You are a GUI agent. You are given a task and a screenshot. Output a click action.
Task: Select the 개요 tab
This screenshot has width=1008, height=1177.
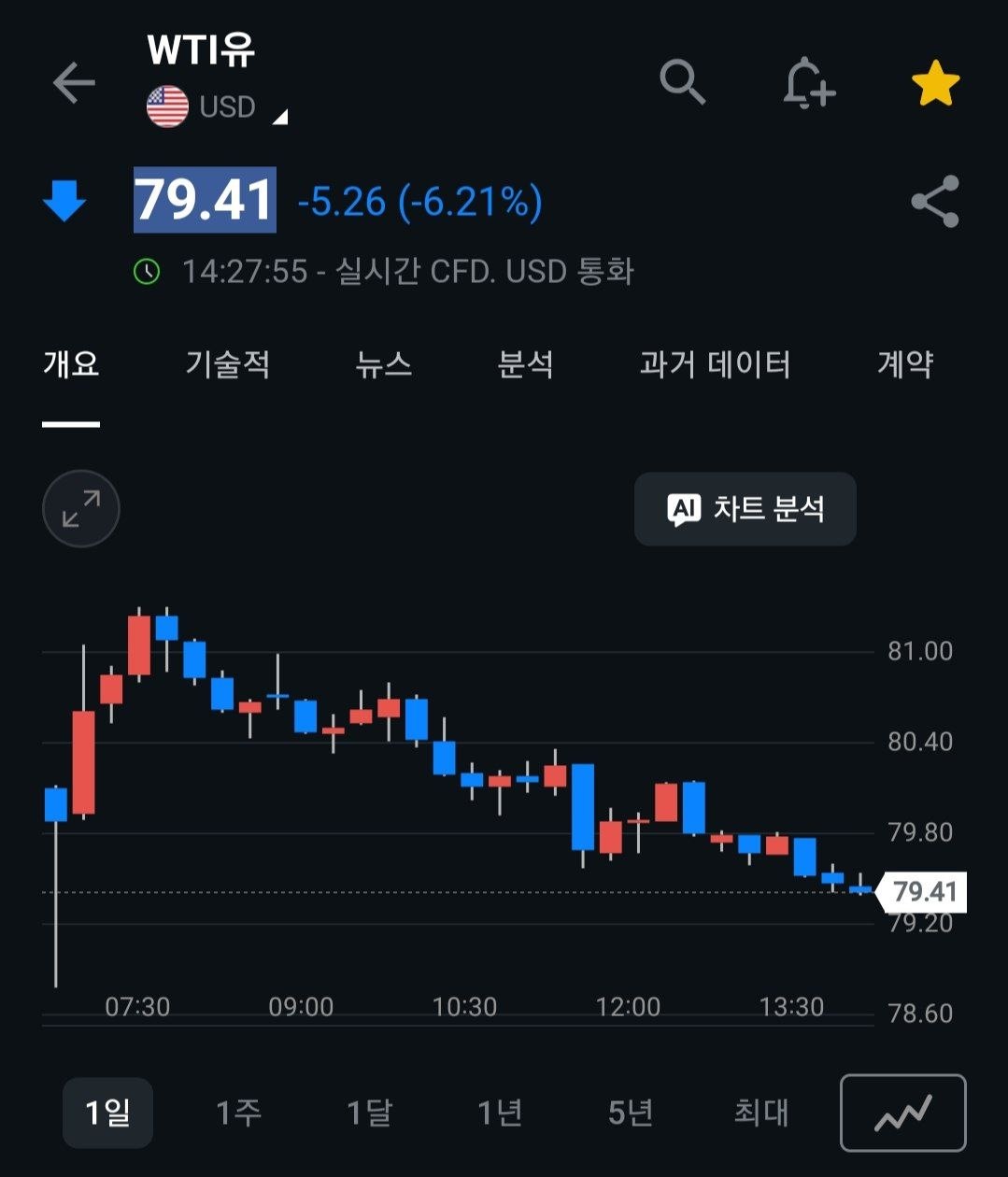coord(71,363)
